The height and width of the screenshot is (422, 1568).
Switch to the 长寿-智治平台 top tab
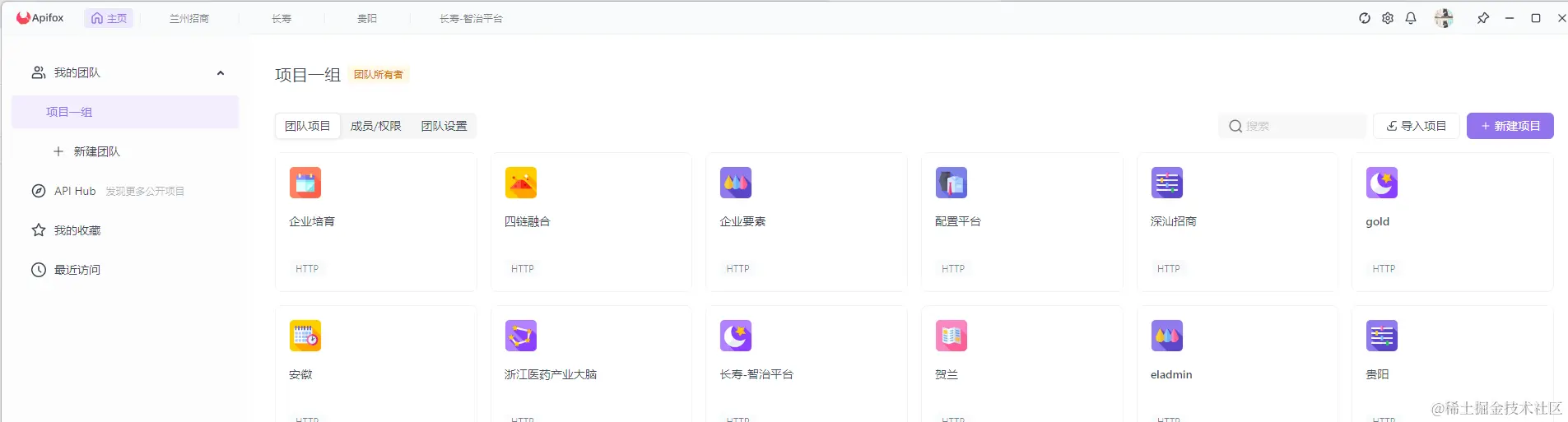click(471, 18)
